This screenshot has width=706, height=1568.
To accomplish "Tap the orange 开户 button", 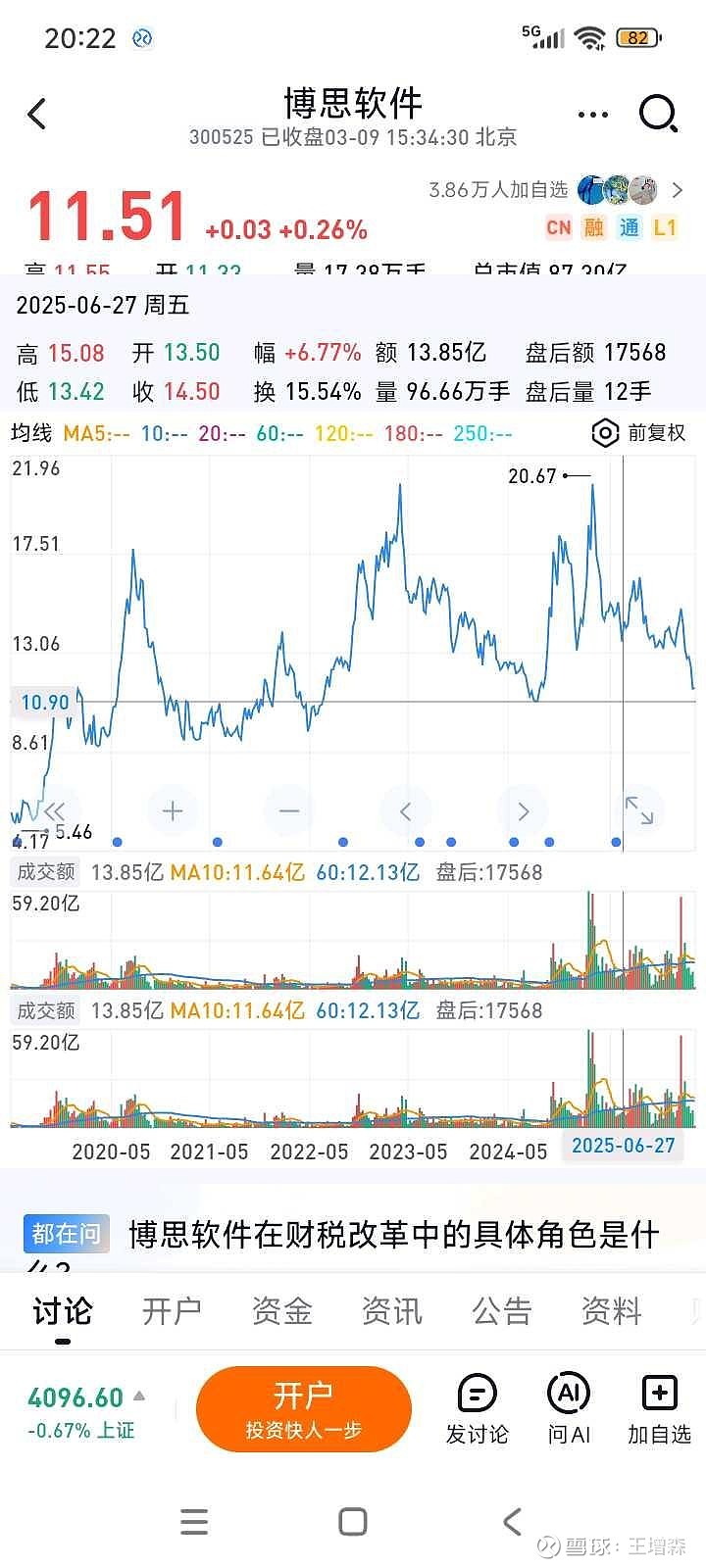I will (x=303, y=1409).
